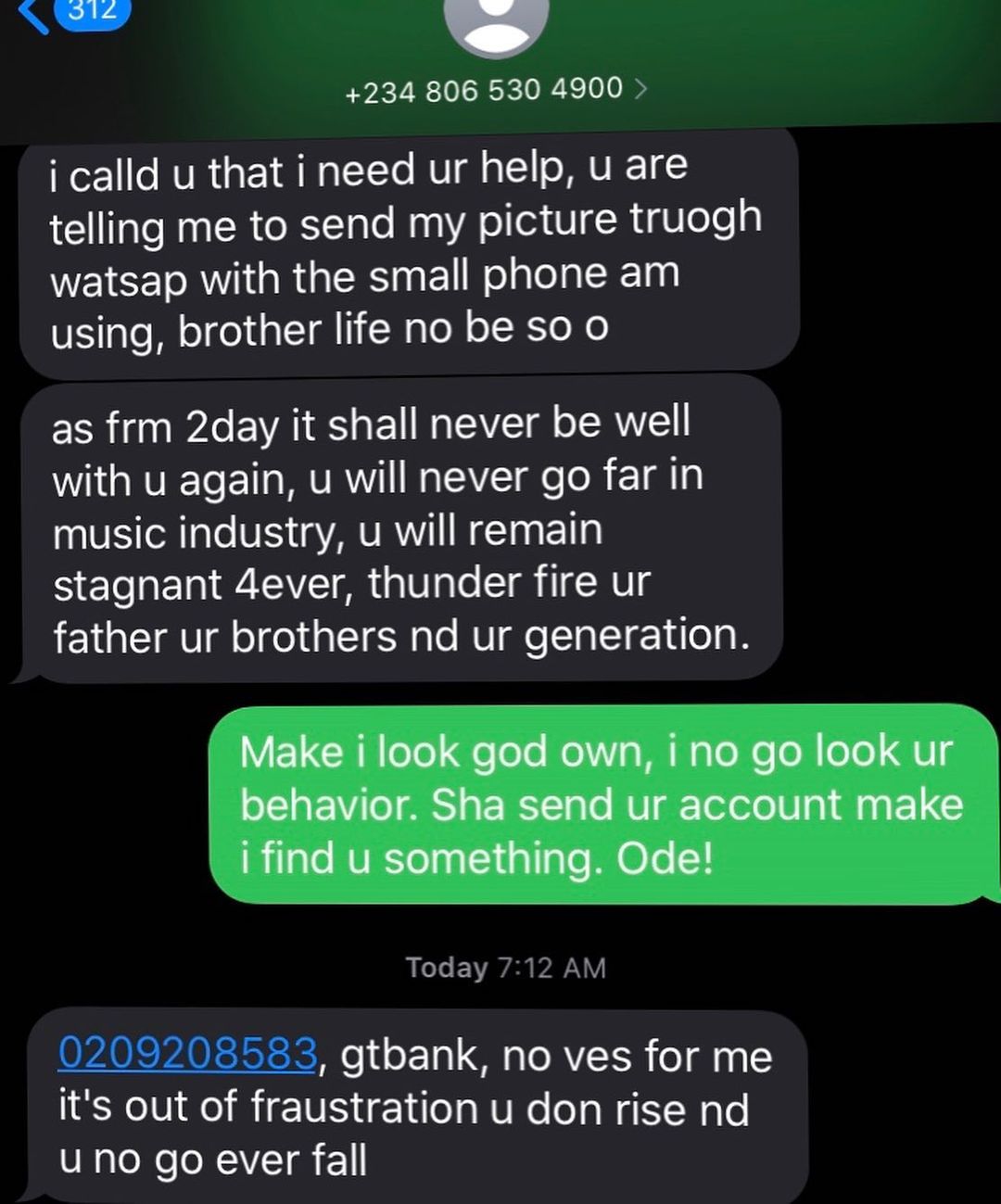The image size is (1001, 1204).
Task: Tap the linked account number 0209208583
Action: coord(188,1055)
